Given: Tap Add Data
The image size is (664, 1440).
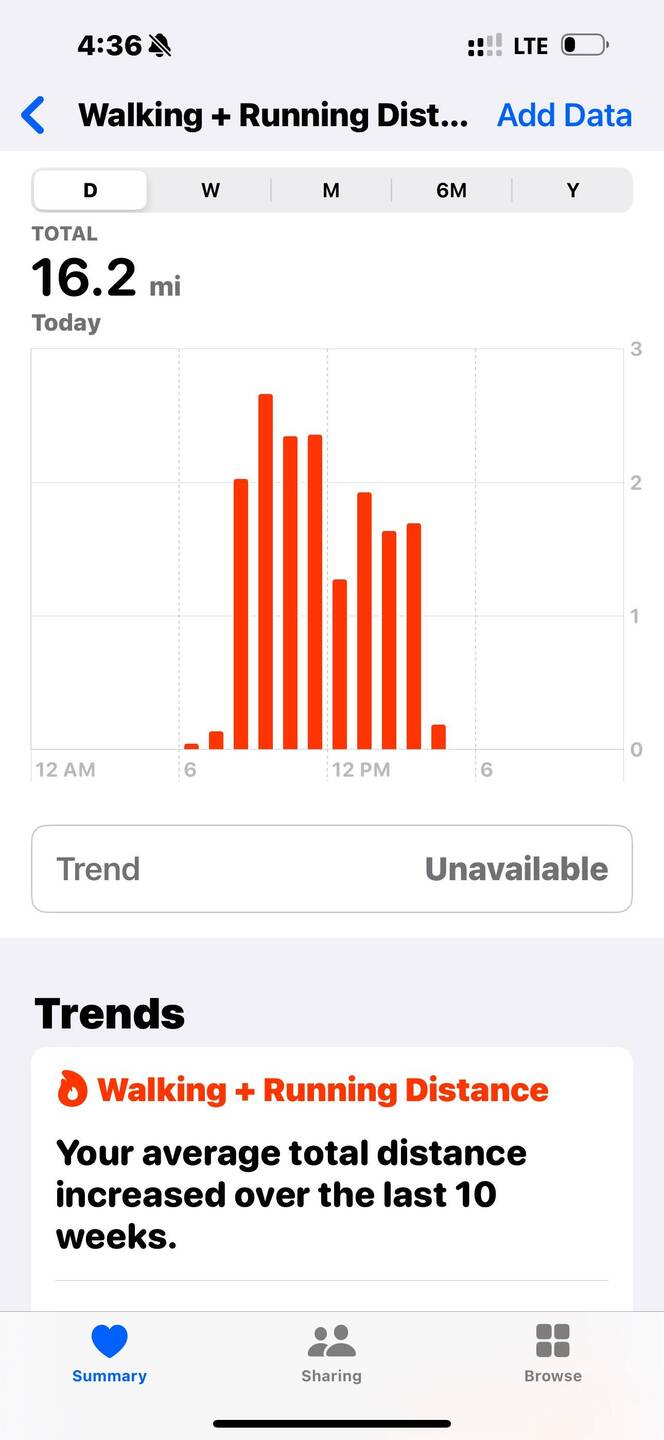Looking at the screenshot, I should tap(564, 115).
